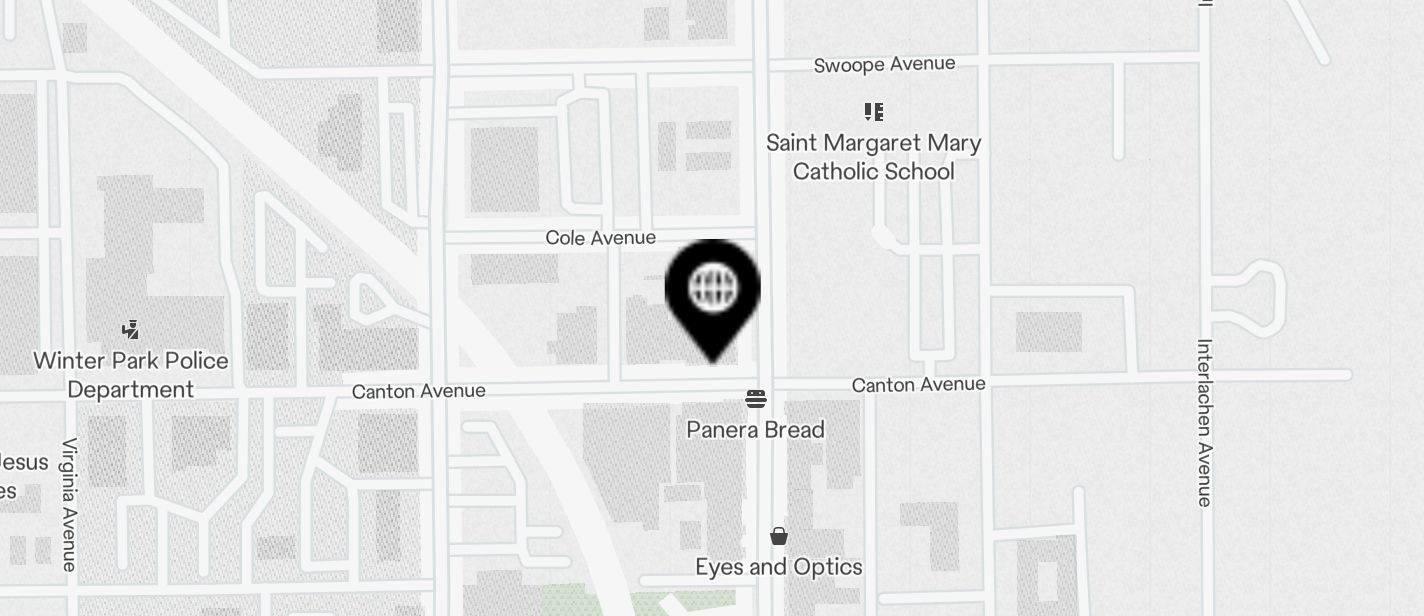This screenshot has height=616, width=1424.
Task: Open the Eyes and Optics shop marker
Action: (x=779, y=537)
